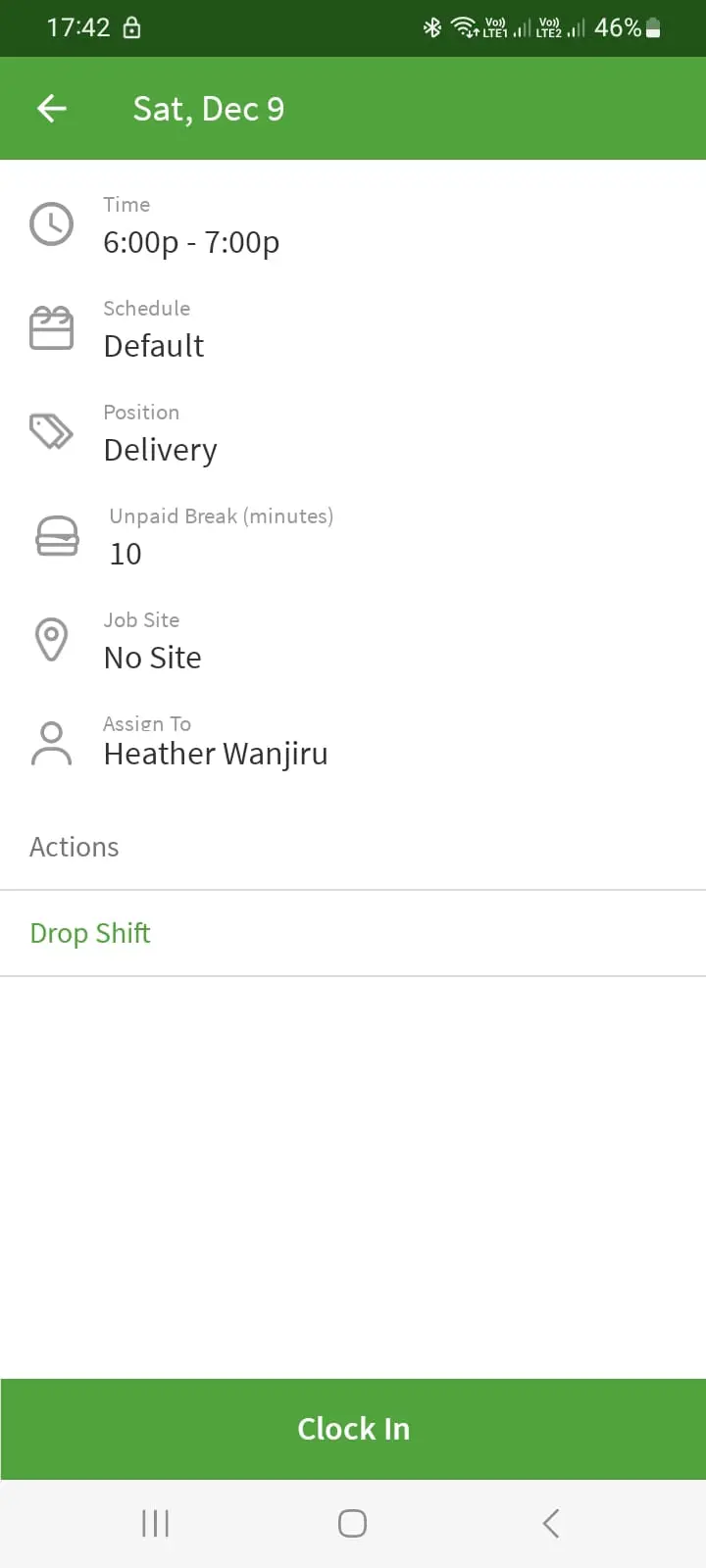Click the tag icon for Position
706x1568 pixels.
tap(52, 432)
